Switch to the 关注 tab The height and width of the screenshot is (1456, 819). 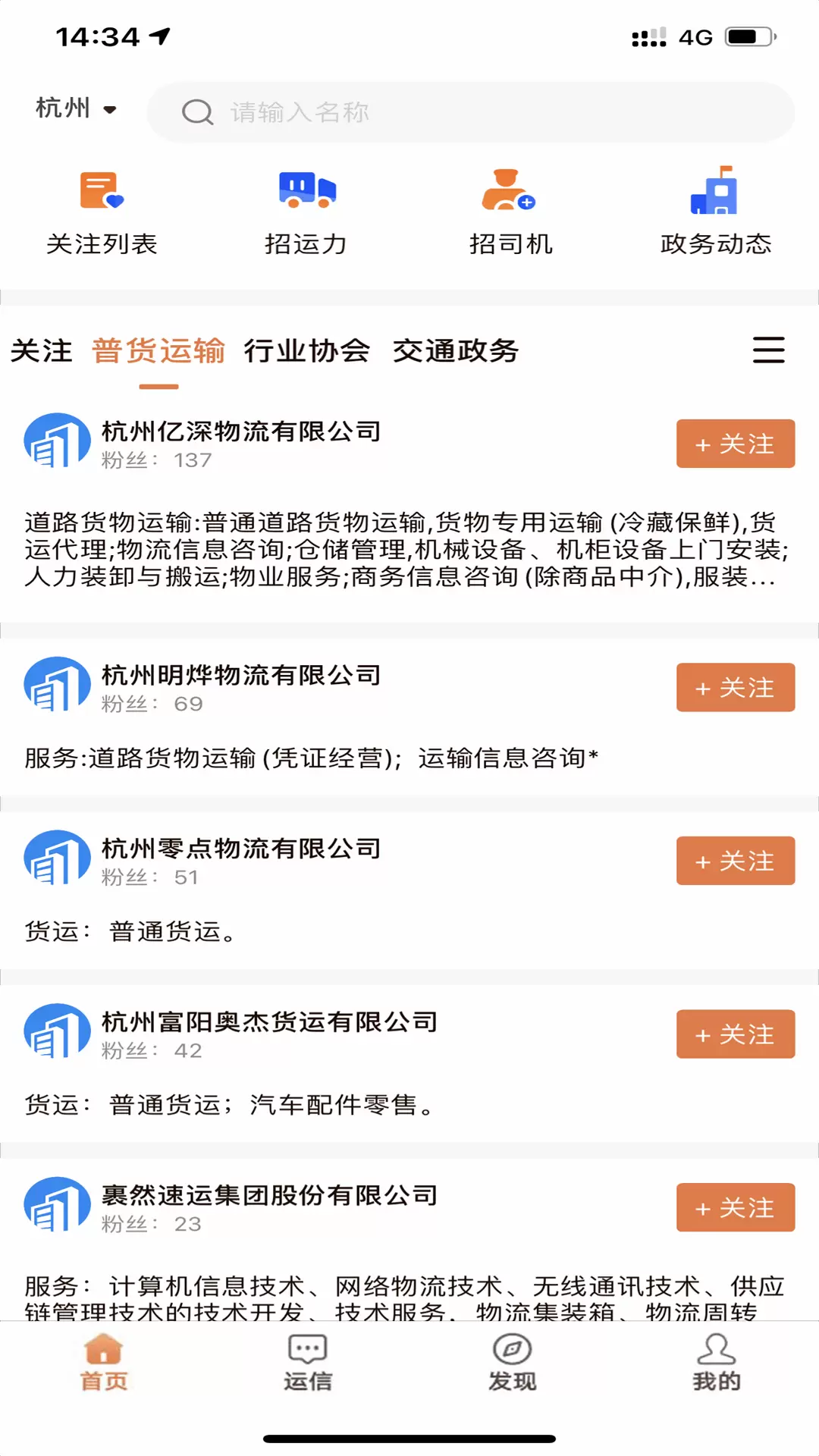[x=42, y=351]
